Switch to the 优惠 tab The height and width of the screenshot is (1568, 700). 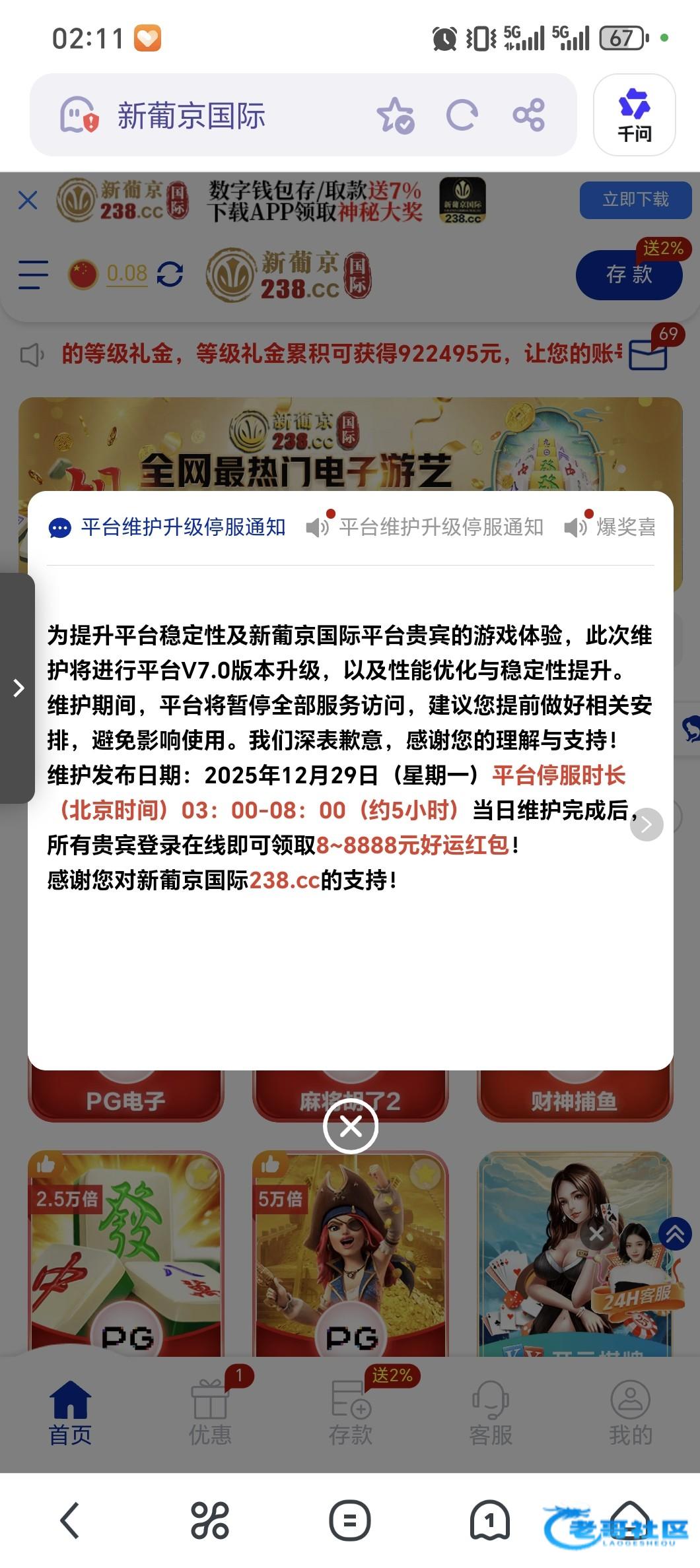[210, 1412]
